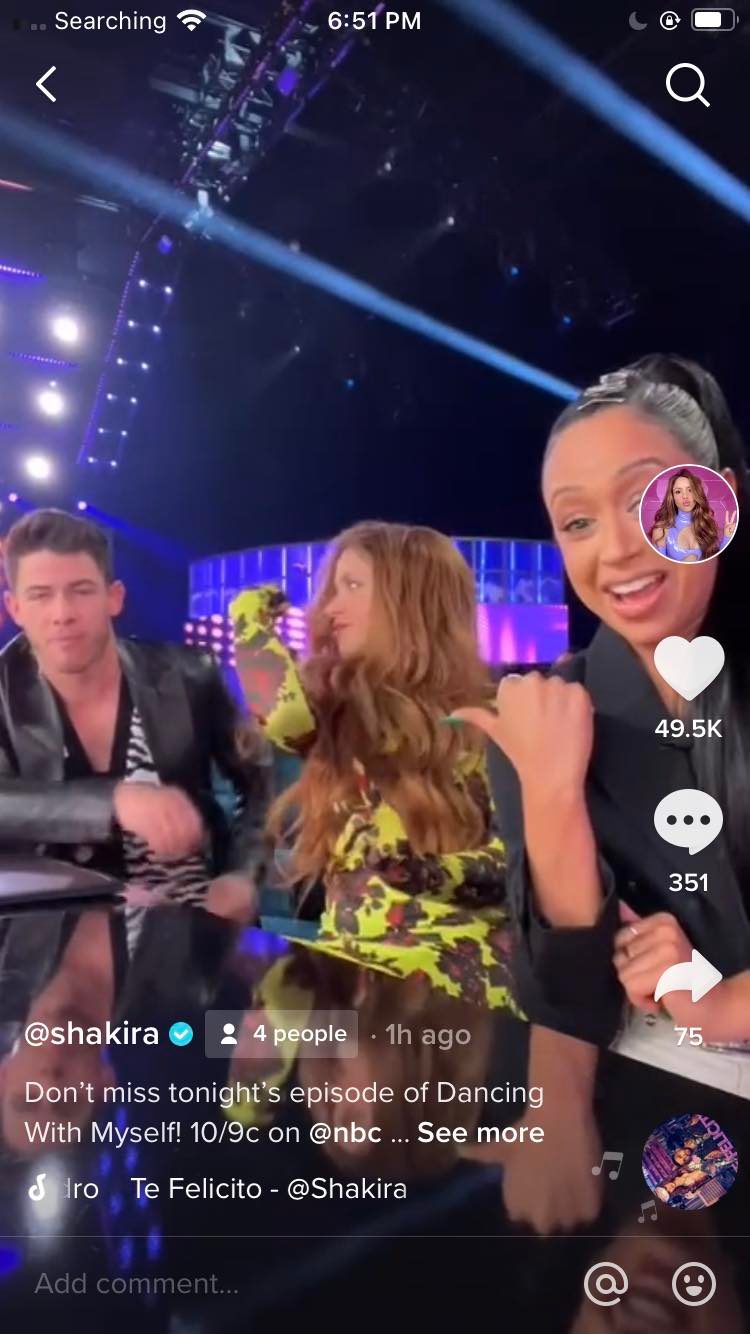This screenshot has height=1334, width=750.
Task: Go back using the arrow icon
Action: pos(46,85)
